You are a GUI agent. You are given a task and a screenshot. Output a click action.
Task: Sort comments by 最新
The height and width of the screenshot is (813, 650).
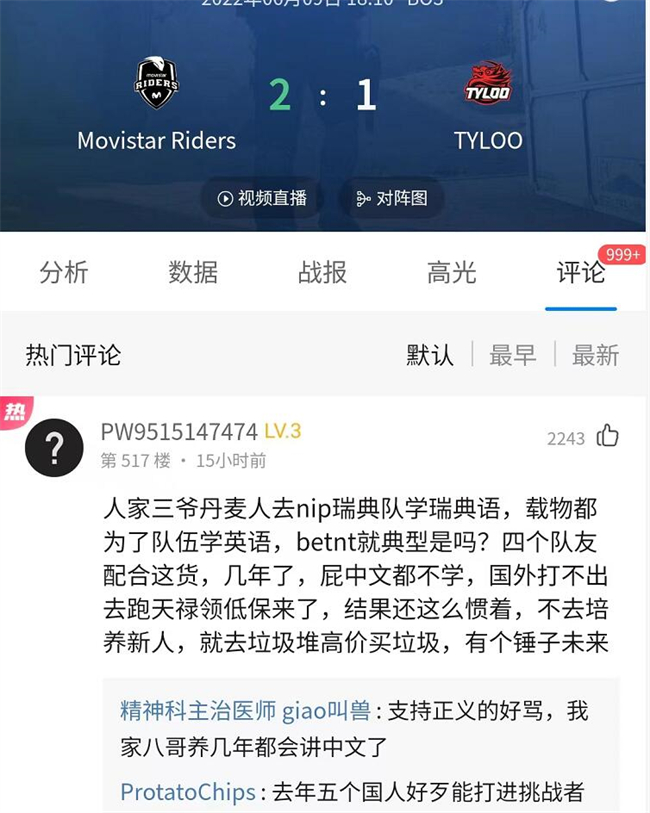coord(595,355)
